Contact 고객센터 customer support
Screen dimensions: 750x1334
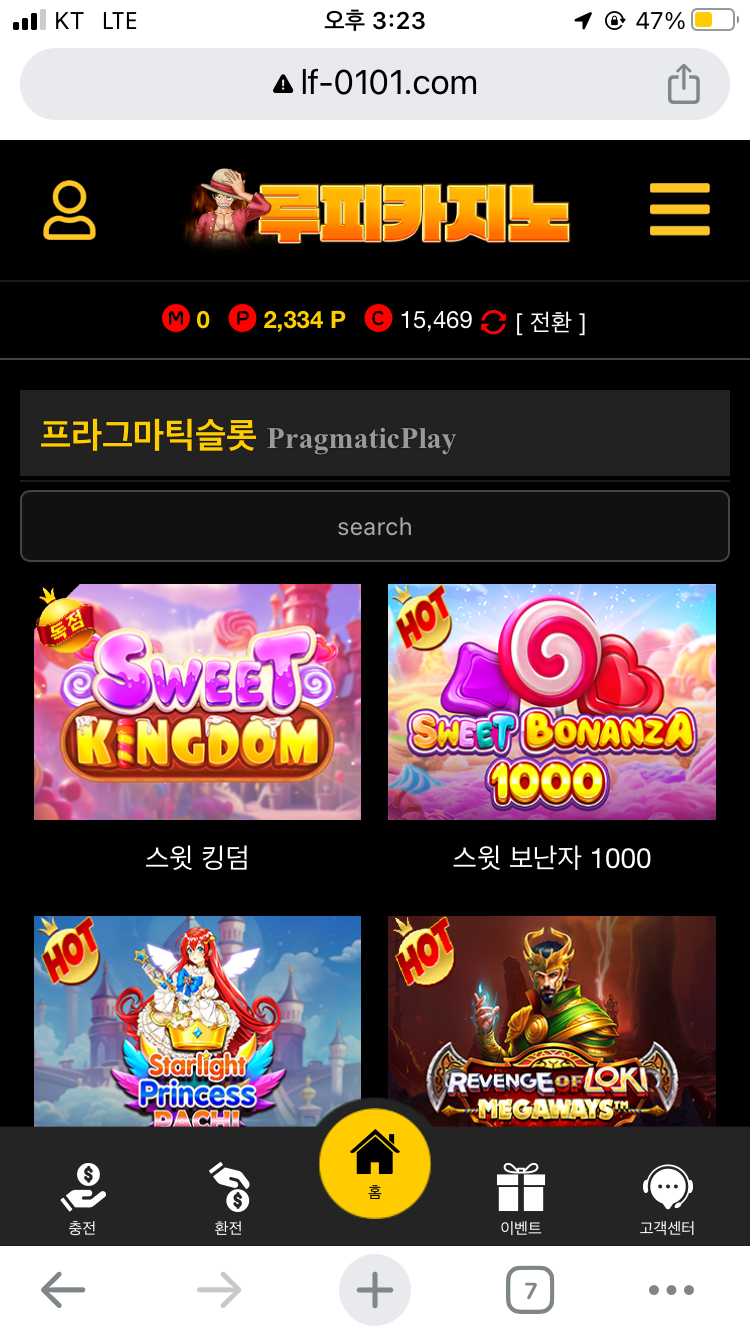[x=667, y=1198]
